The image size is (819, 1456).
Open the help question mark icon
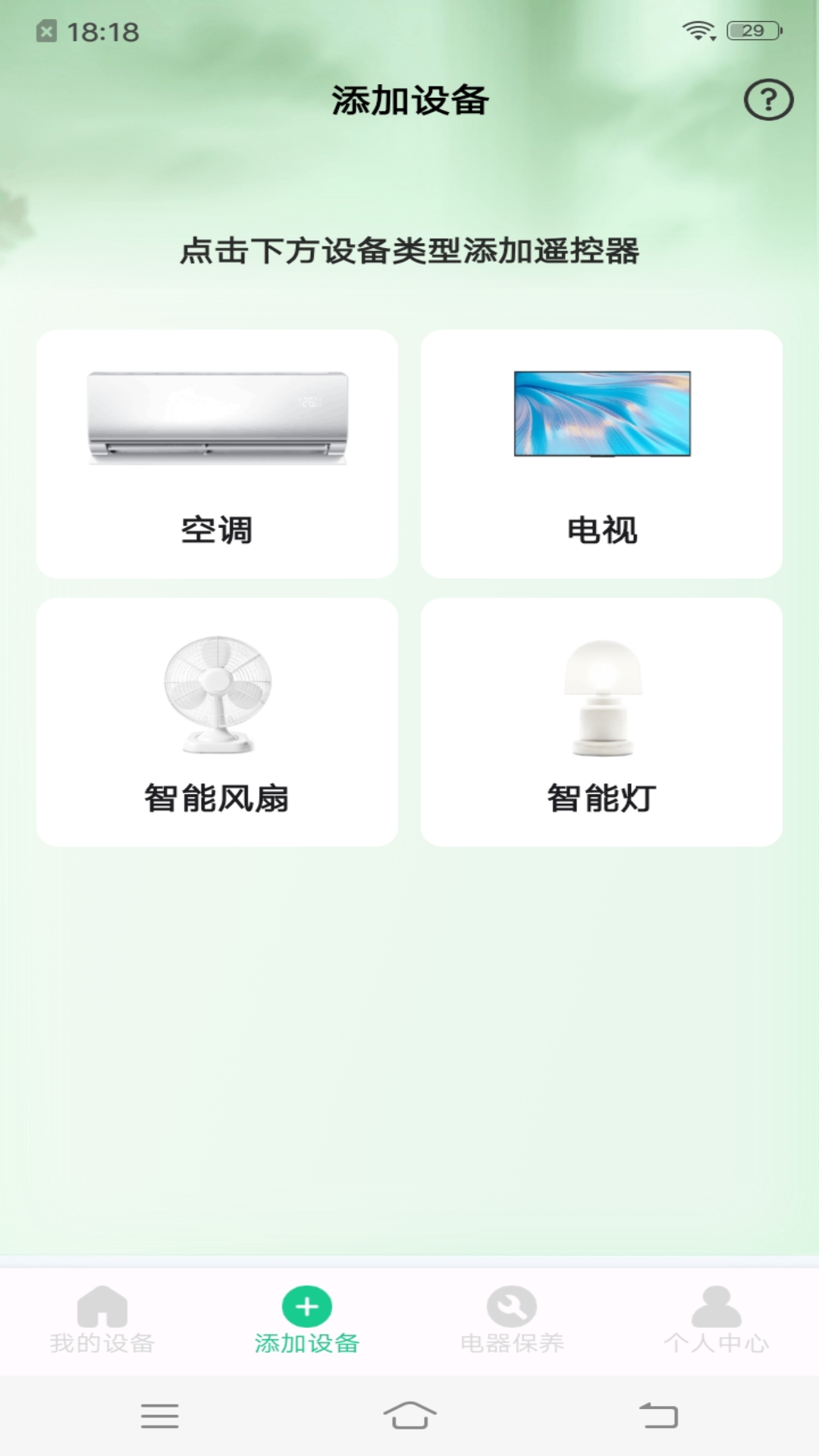[768, 99]
